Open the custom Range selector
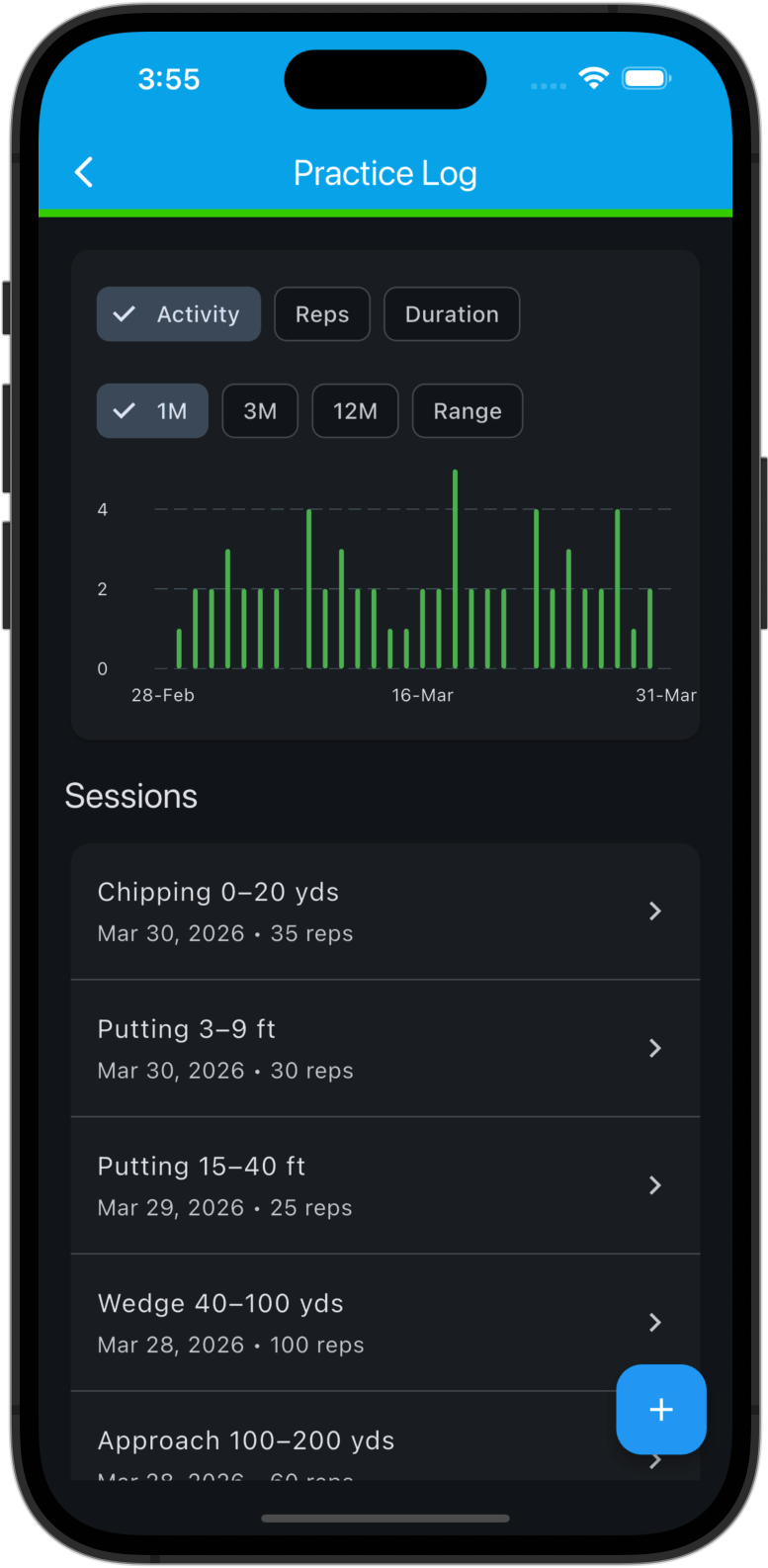 click(x=467, y=410)
